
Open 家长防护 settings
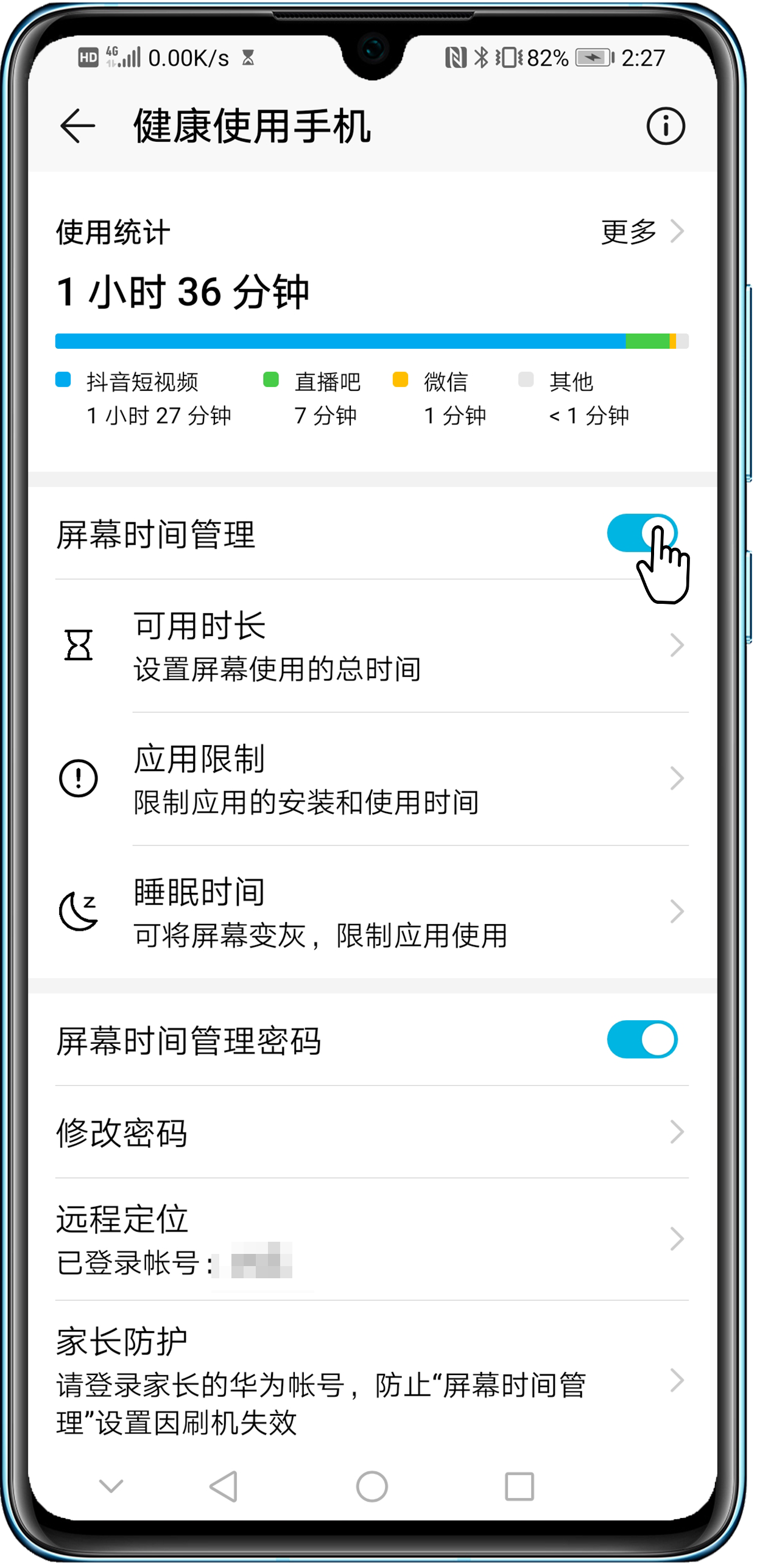[x=371, y=1381]
